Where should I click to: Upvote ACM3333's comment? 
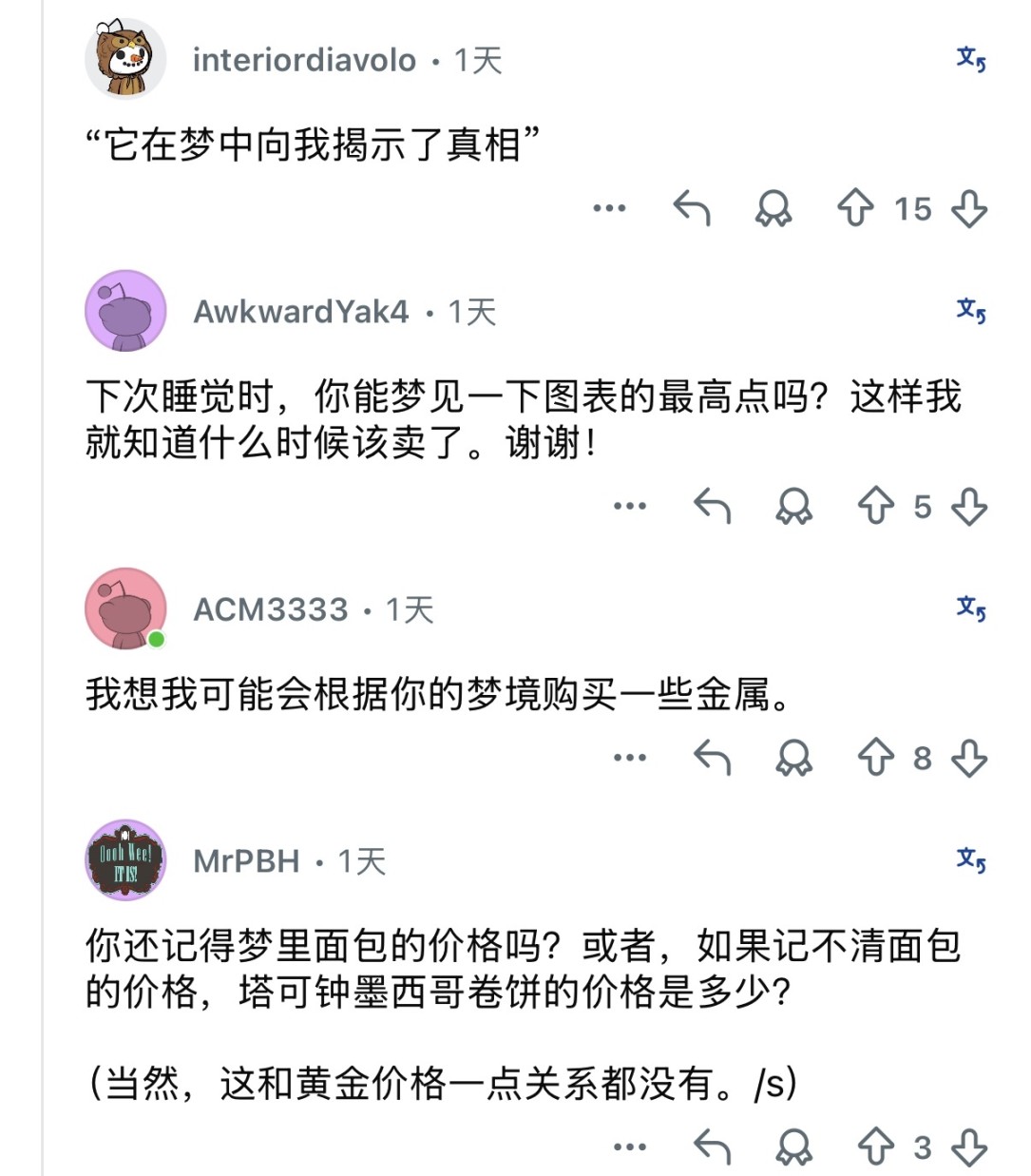(x=876, y=758)
